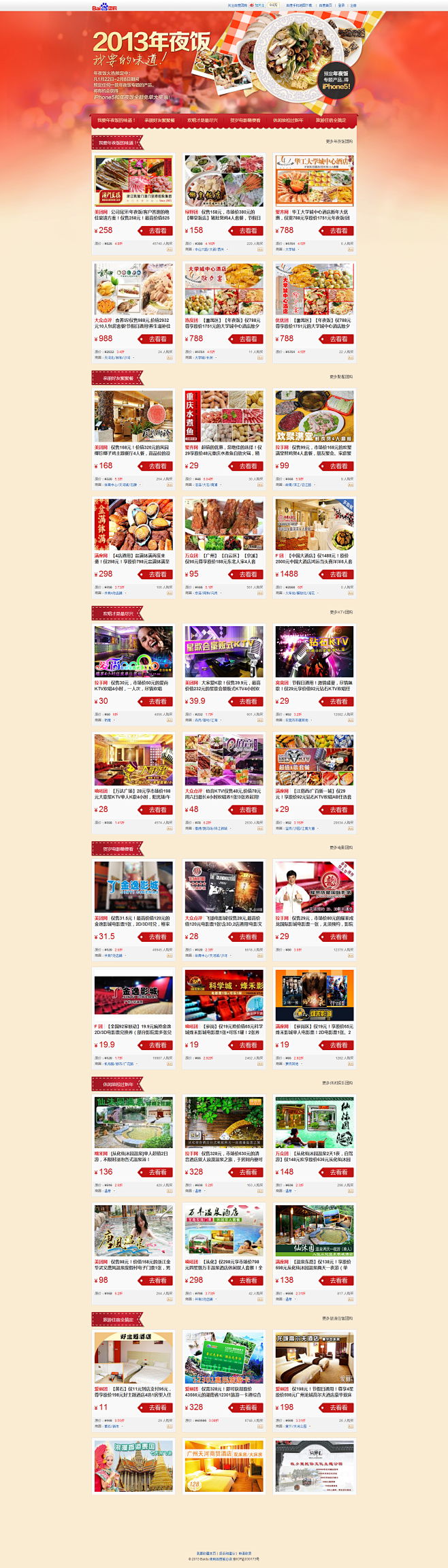448x1568 pixels.
Task: Tap 去看看 for the ¥258 deal
Action: pyautogui.click(x=157, y=231)
